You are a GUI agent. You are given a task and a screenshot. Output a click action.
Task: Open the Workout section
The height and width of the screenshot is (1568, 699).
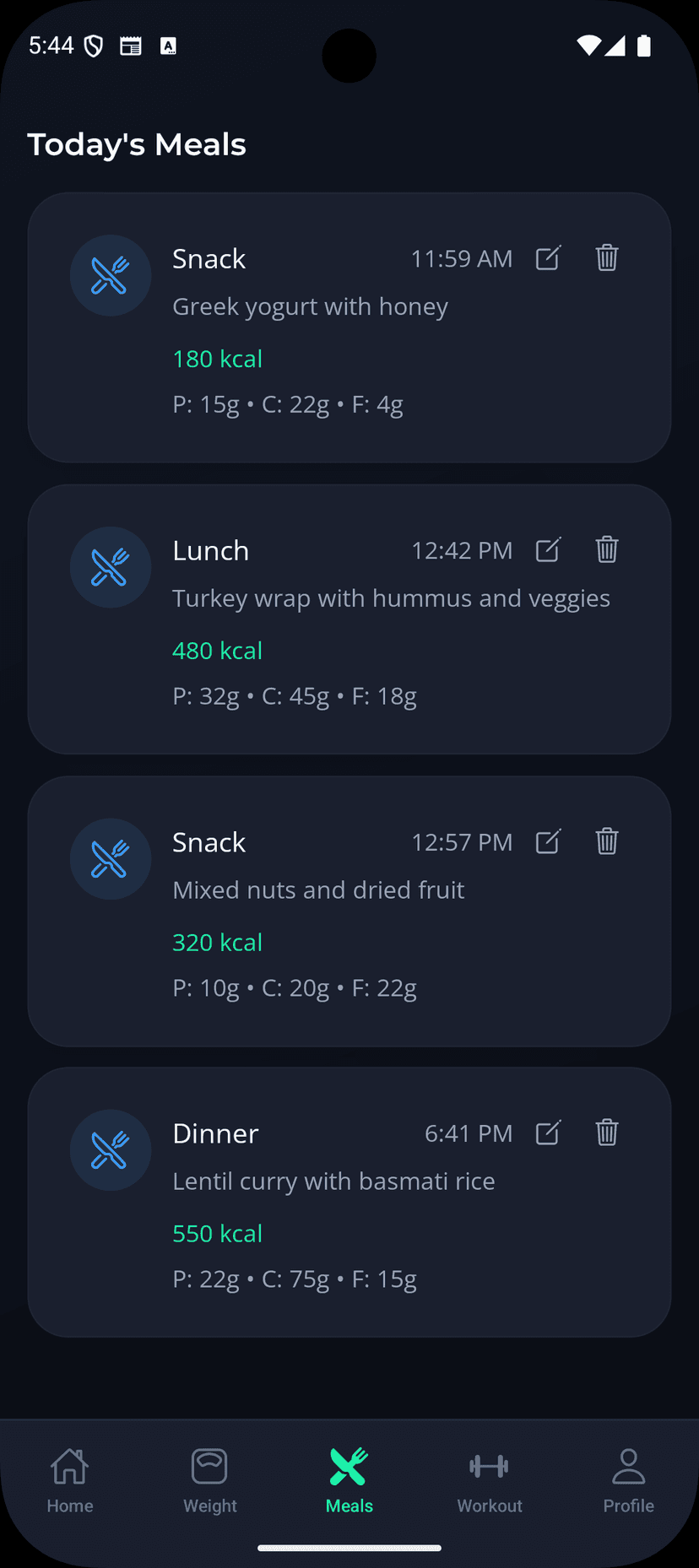[x=489, y=1477]
